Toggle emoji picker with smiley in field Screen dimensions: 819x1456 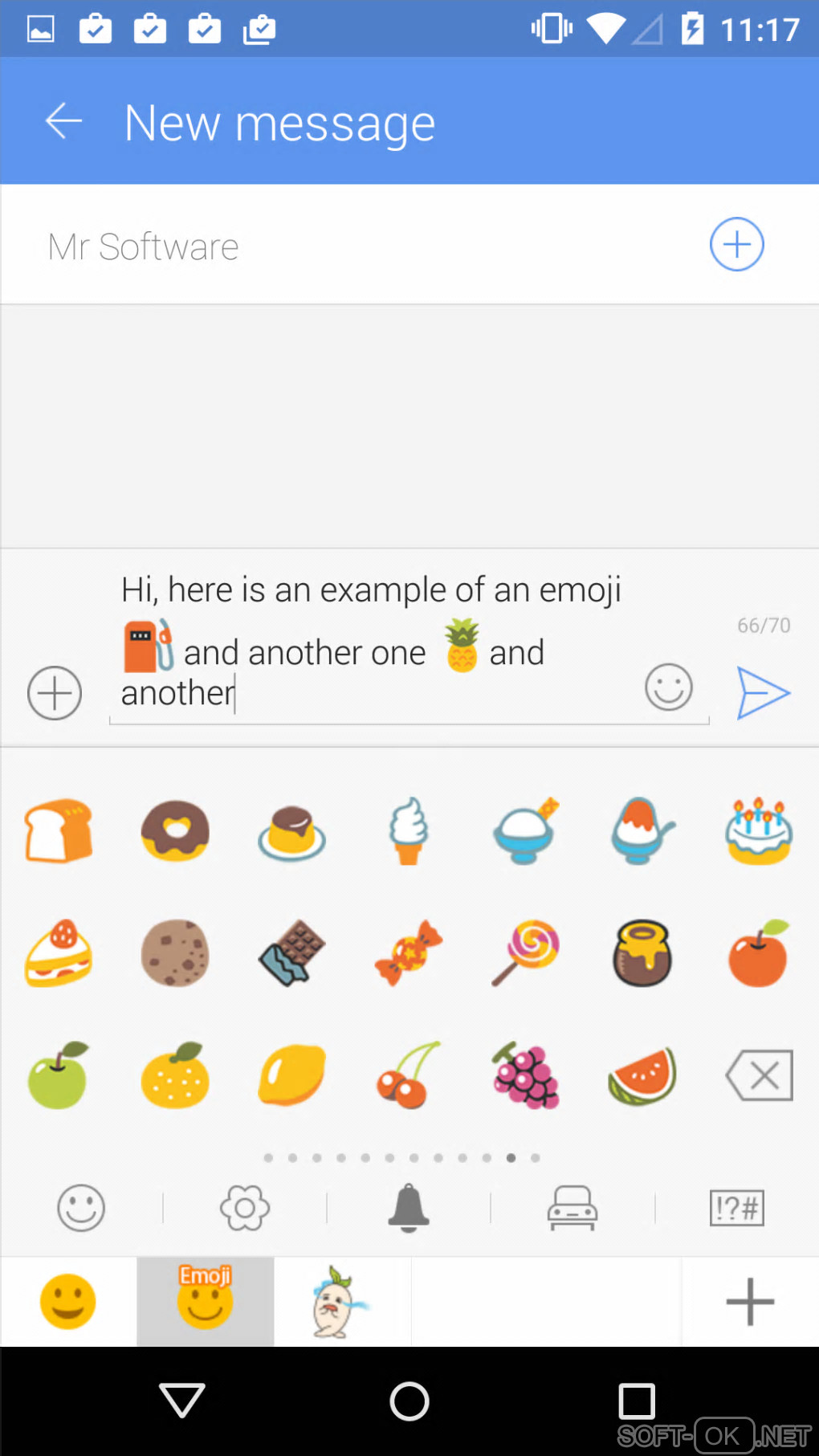[668, 687]
